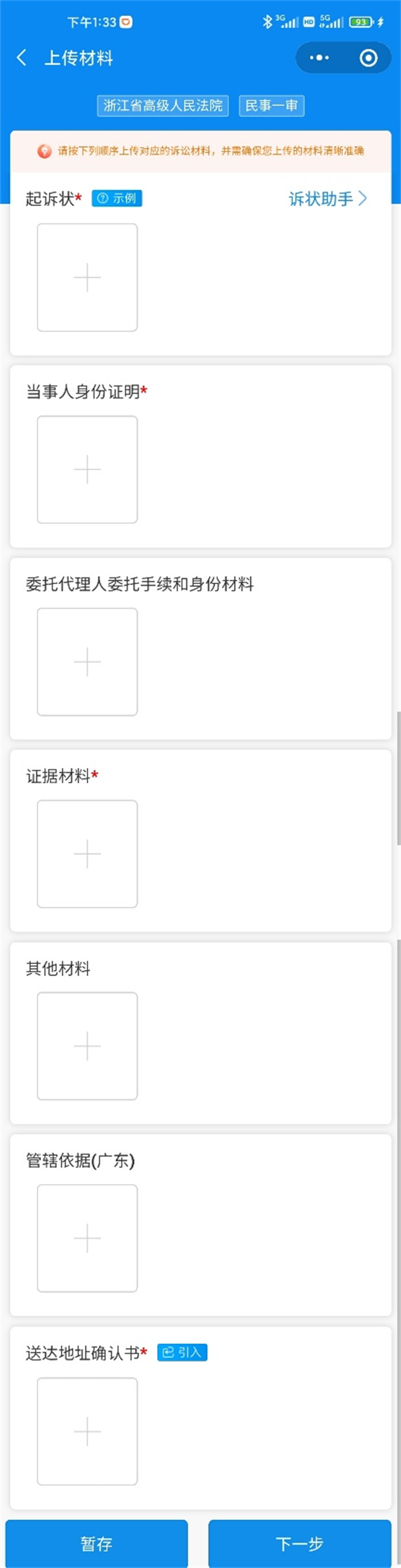Continue with 下一步
The height and width of the screenshot is (1568, 401).
click(x=299, y=1543)
